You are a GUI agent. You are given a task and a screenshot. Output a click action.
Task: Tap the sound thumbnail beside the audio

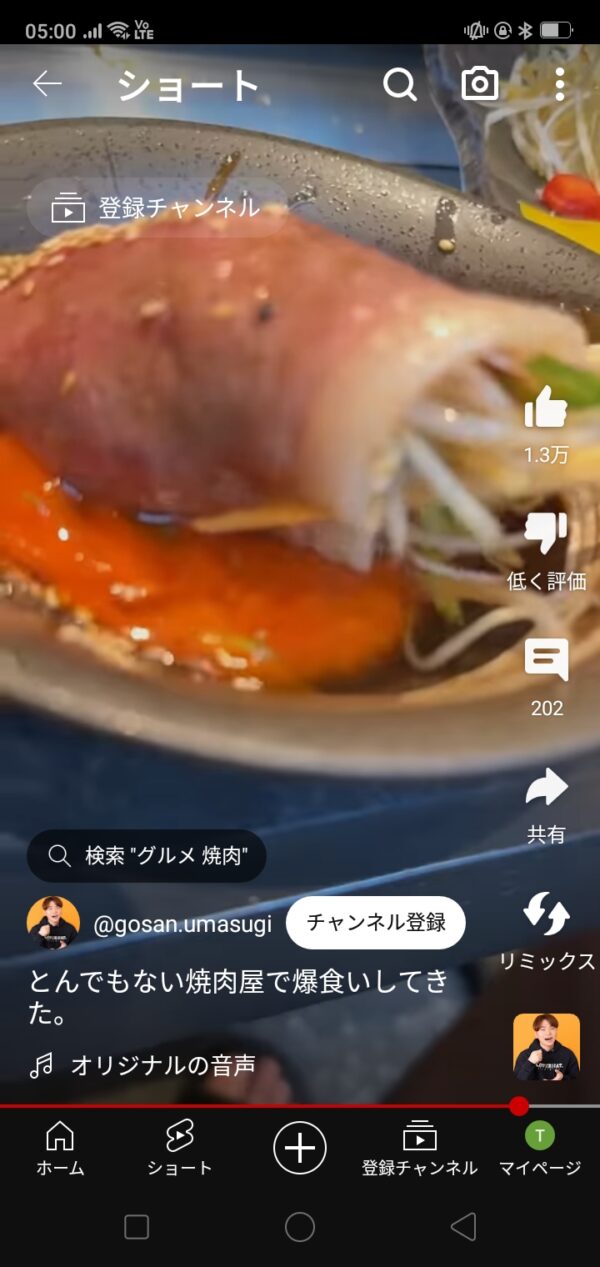click(x=546, y=1047)
